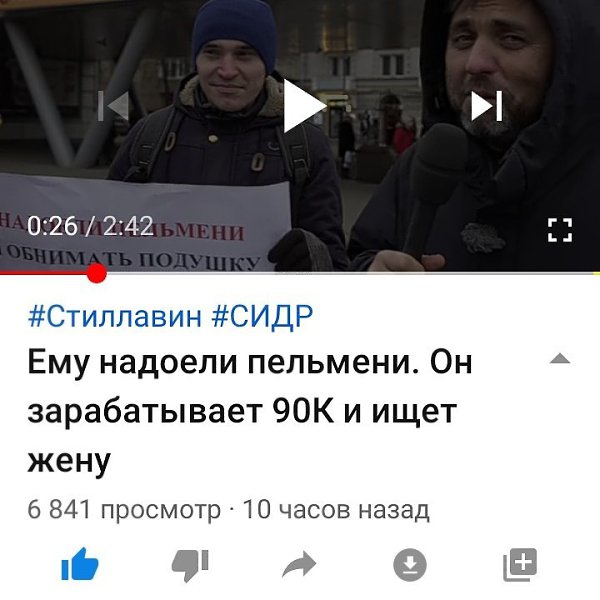Dislike this video
Screen dimensions: 600x600
[x=190, y=565]
